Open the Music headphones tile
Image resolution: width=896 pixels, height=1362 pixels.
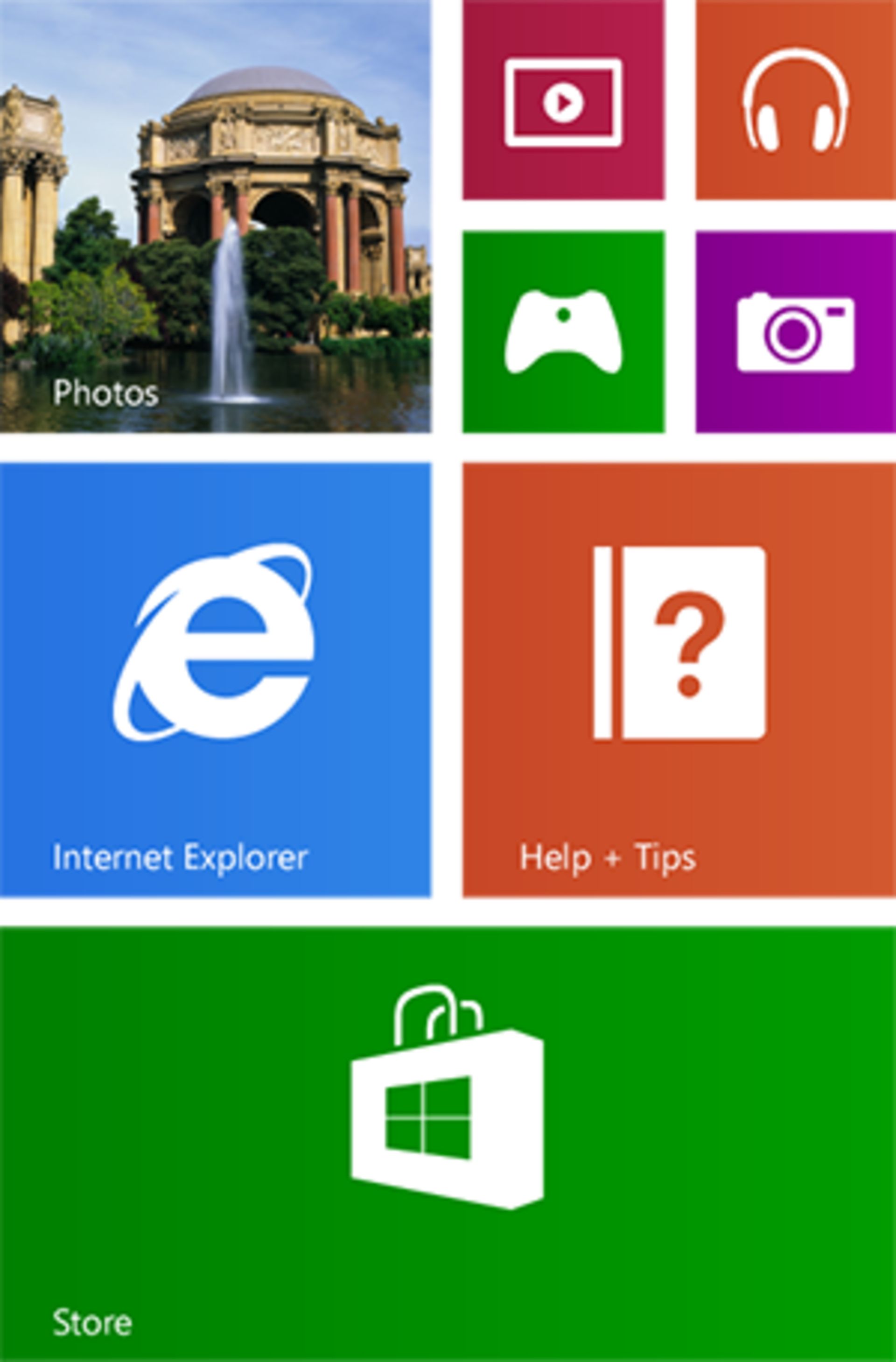coord(795,100)
